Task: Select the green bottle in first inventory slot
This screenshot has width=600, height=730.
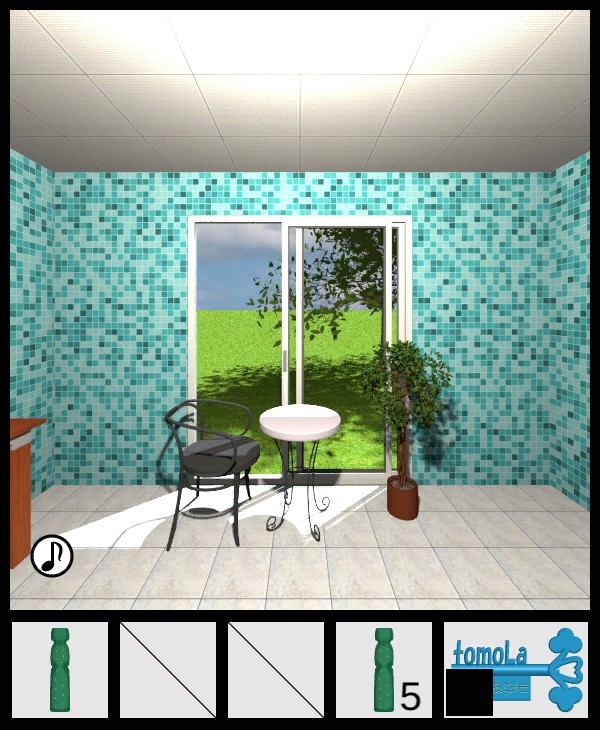Action: point(60,670)
